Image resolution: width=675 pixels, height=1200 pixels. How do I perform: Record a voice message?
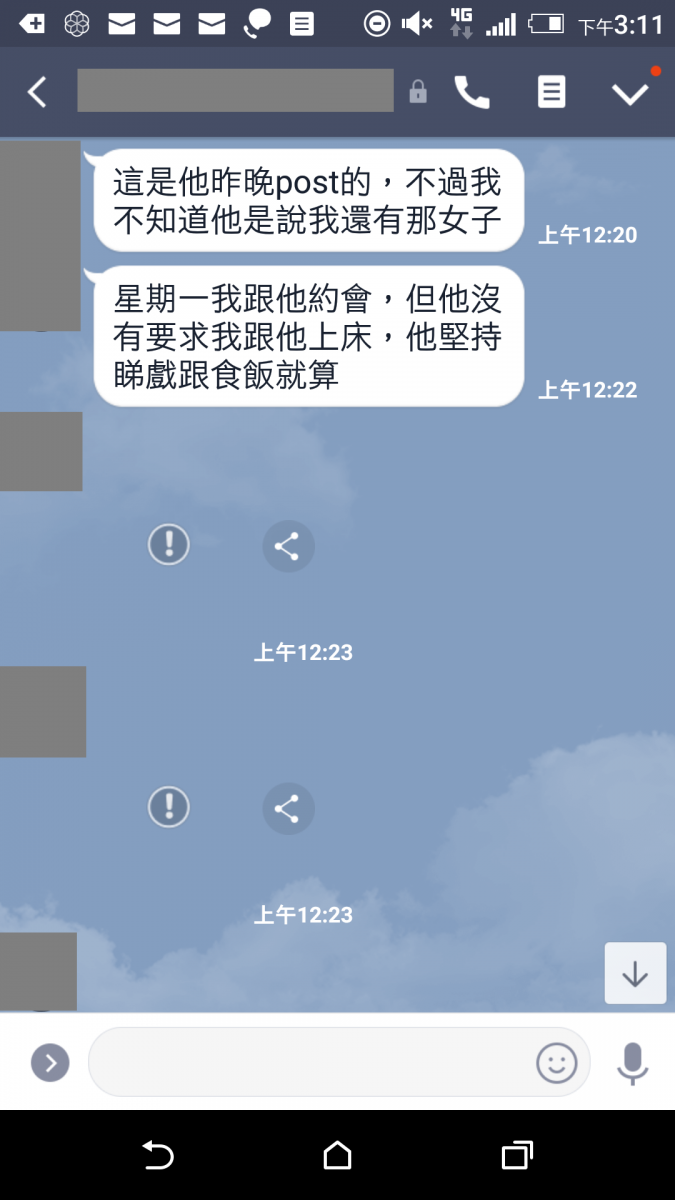coord(632,1062)
